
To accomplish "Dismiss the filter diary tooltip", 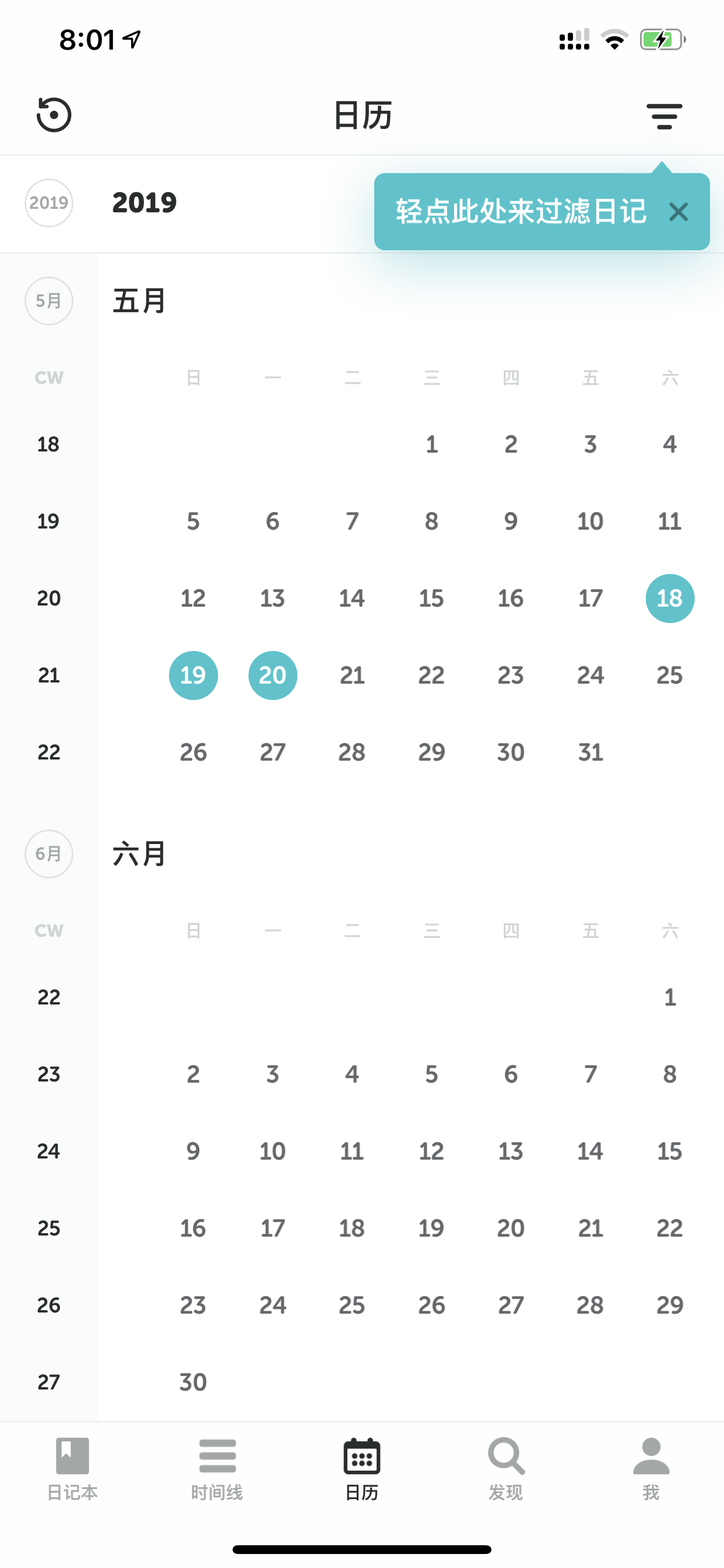I will [679, 212].
